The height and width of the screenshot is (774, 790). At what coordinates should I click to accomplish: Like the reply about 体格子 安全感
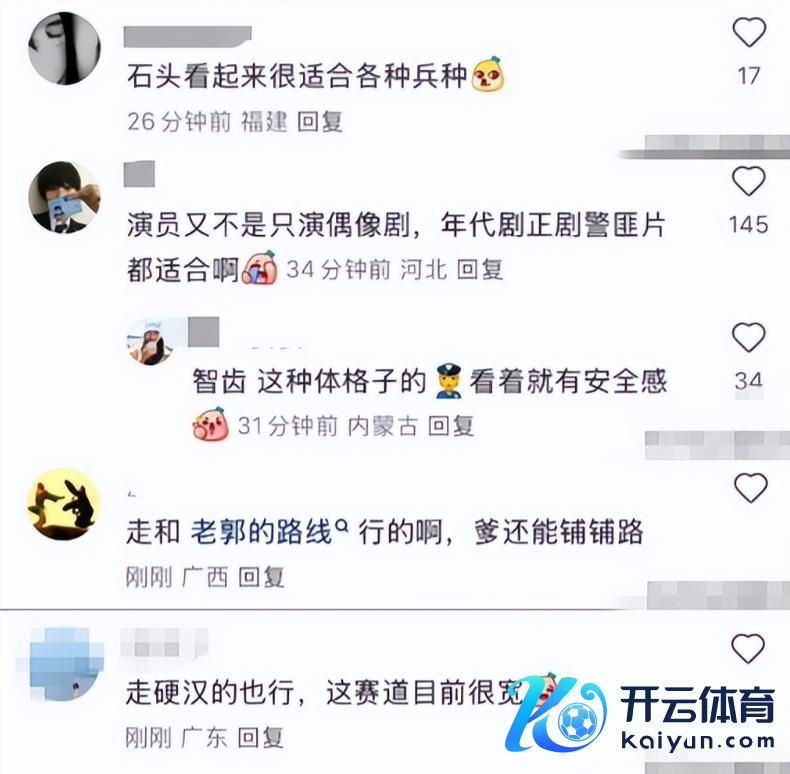pos(749,339)
